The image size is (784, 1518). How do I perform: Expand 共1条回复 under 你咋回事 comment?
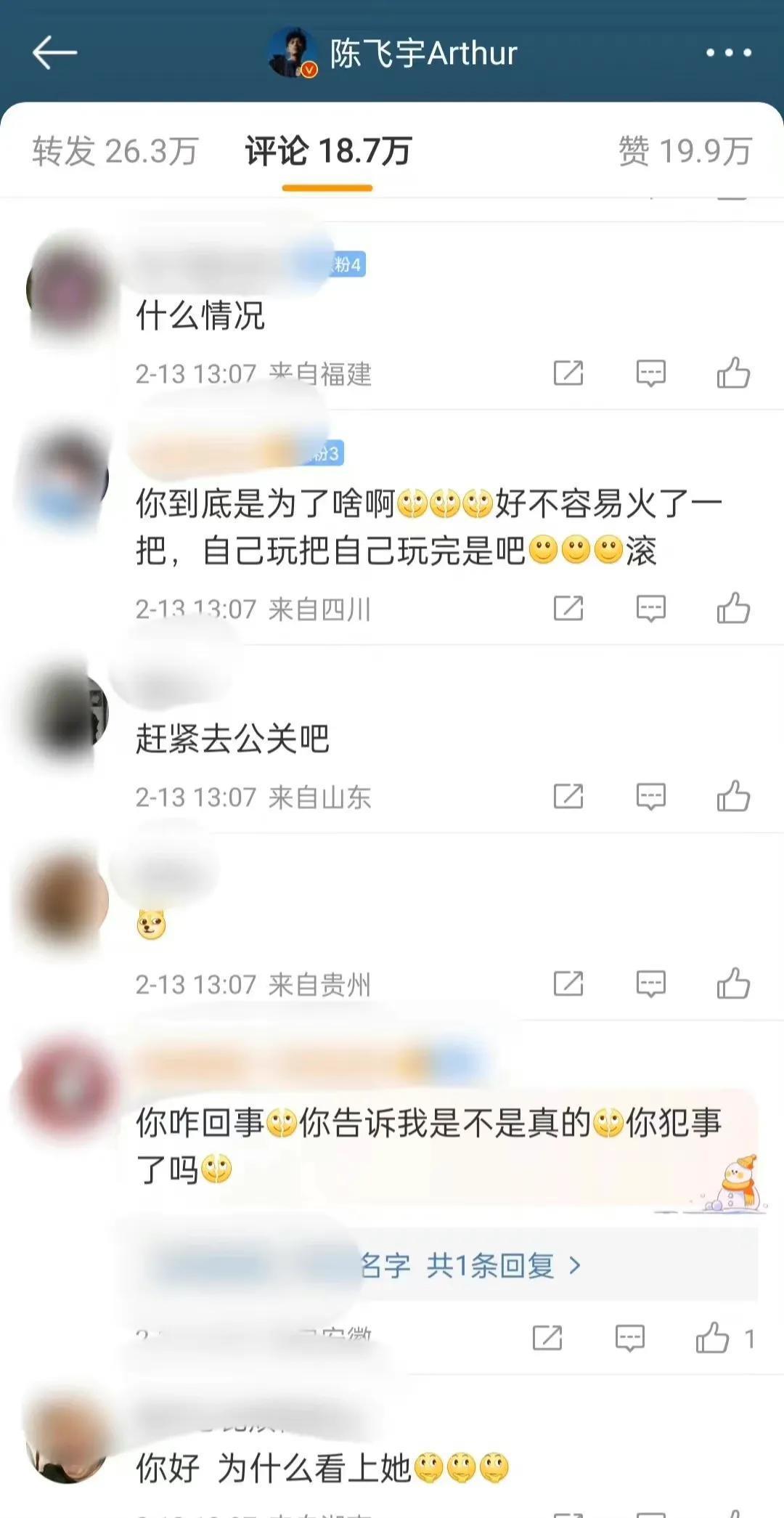point(502,1266)
